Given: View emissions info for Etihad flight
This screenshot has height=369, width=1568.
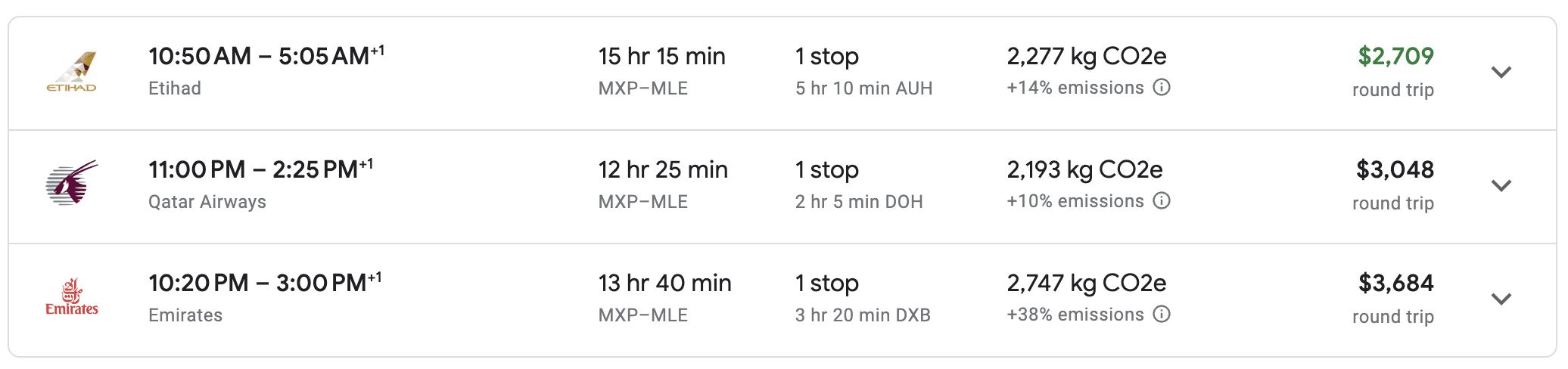Looking at the screenshot, I should (x=1162, y=88).
